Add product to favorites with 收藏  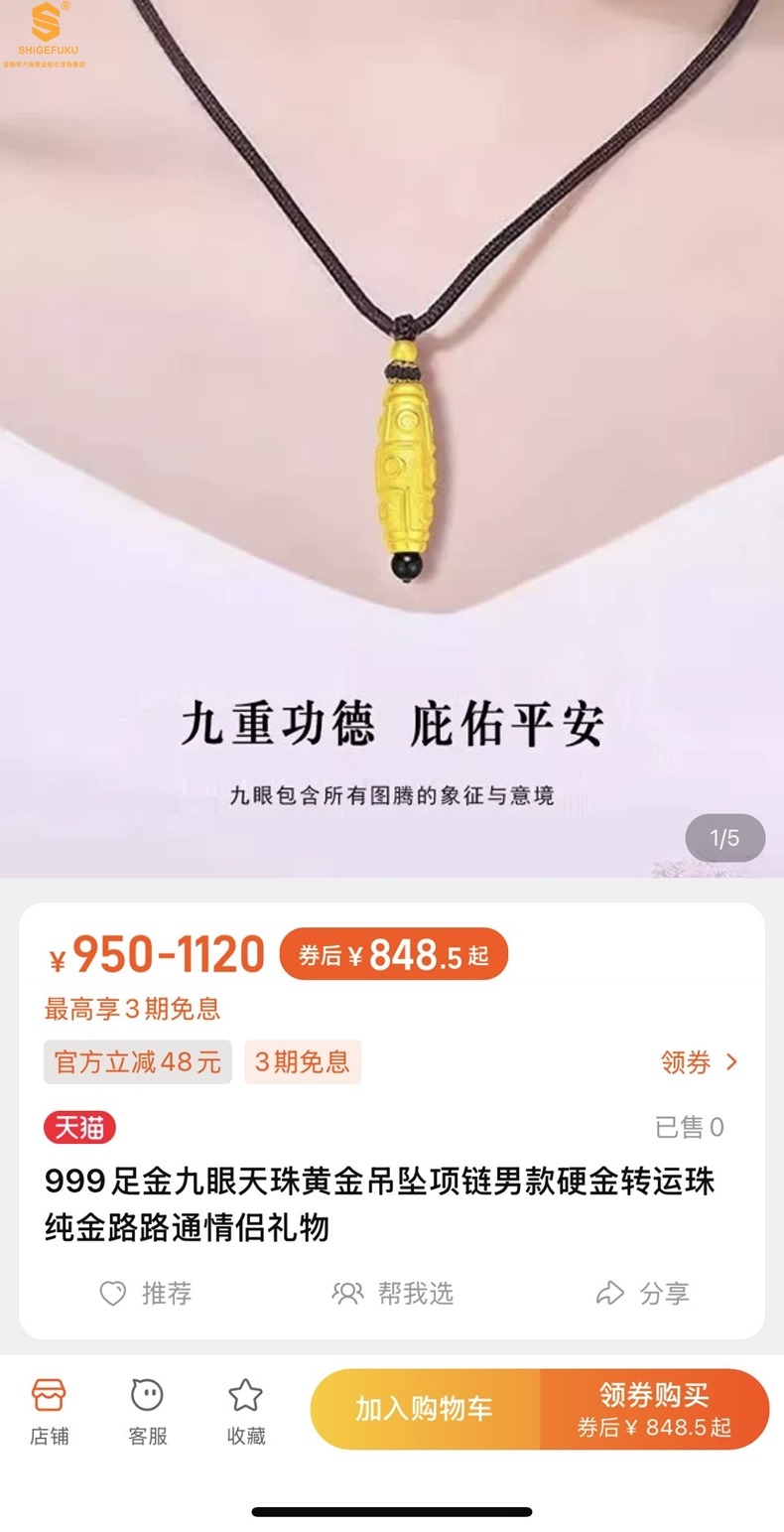click(x=245, y=1410)
